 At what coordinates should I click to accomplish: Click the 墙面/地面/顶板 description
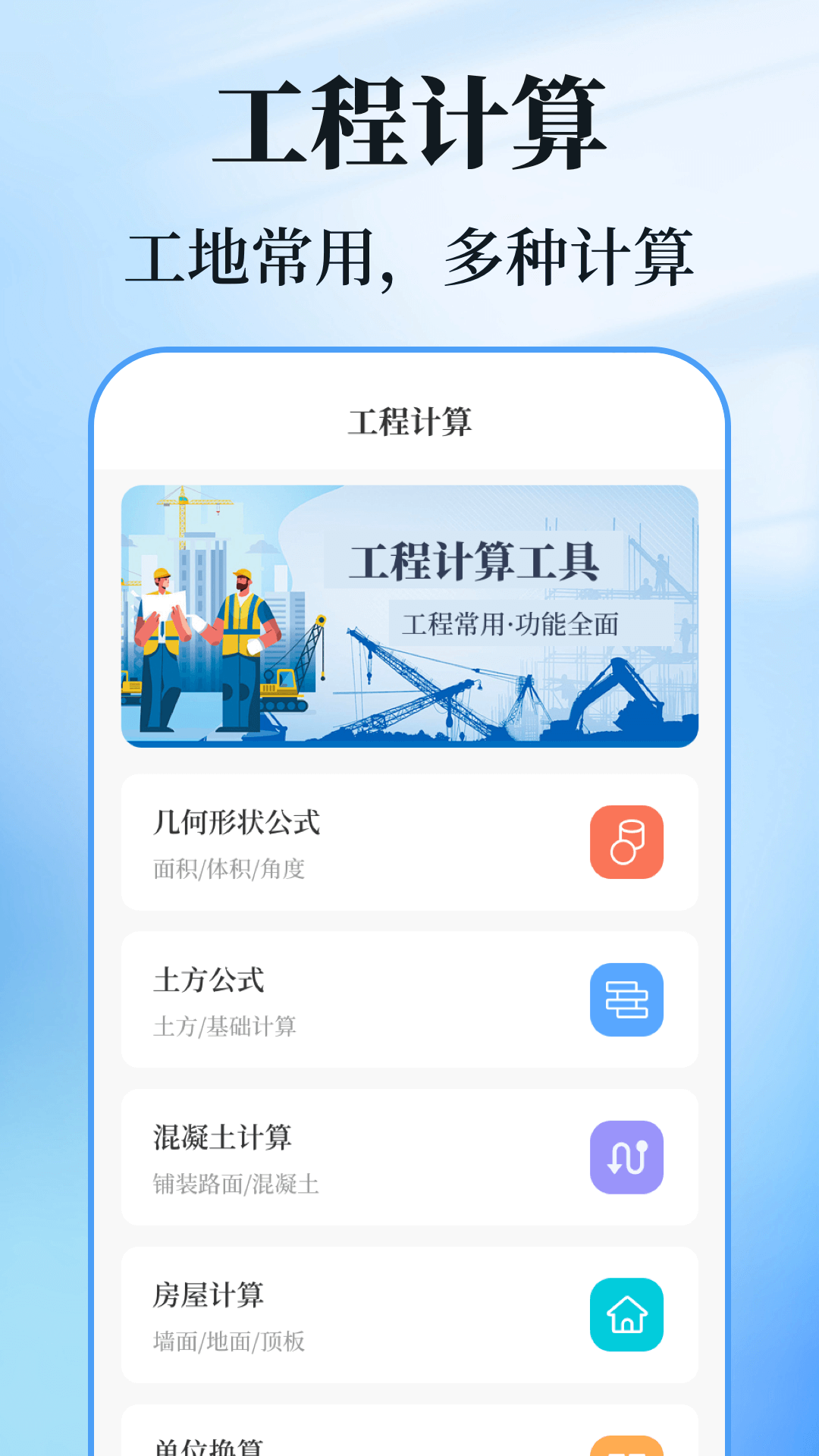click(x=229, y=1341)
